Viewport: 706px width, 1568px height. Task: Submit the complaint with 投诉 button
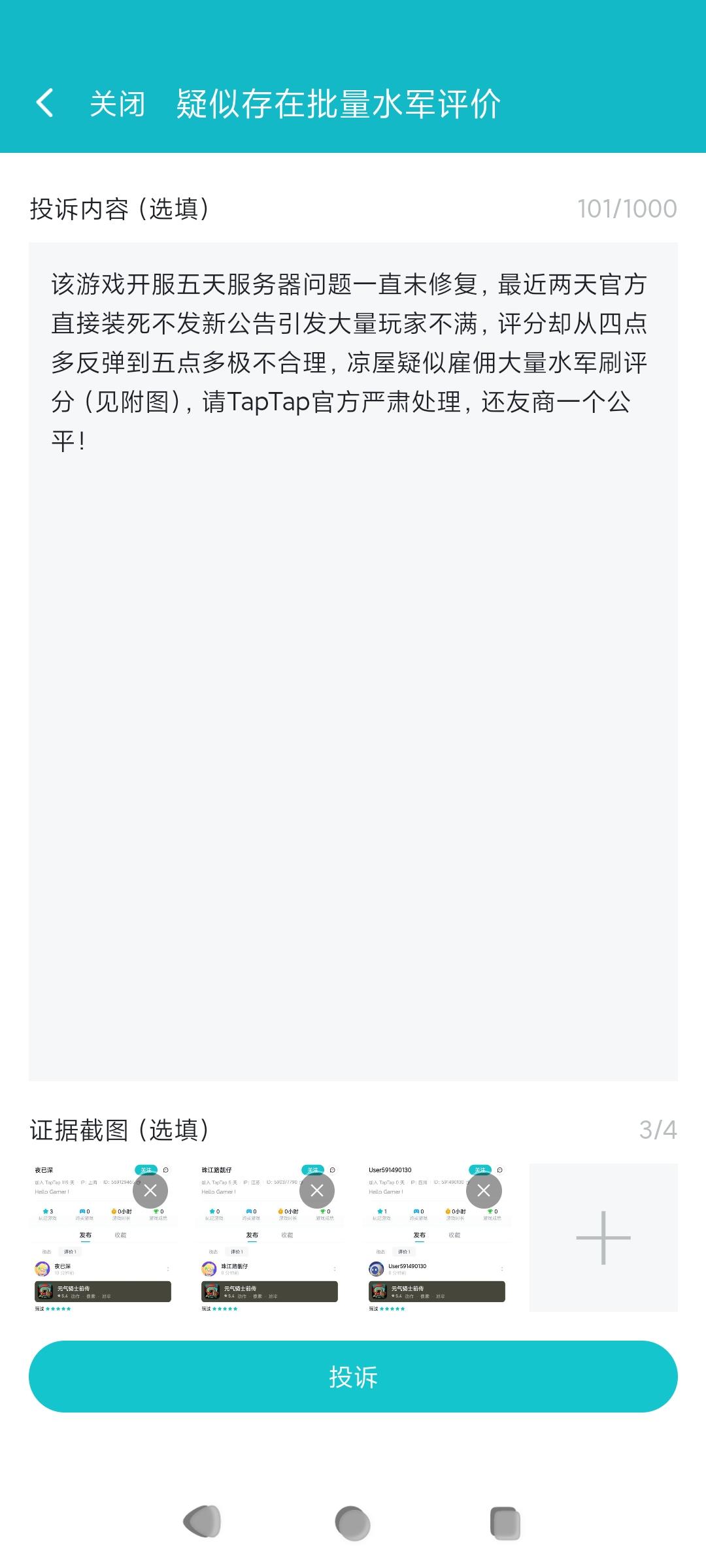point(353,1377)
